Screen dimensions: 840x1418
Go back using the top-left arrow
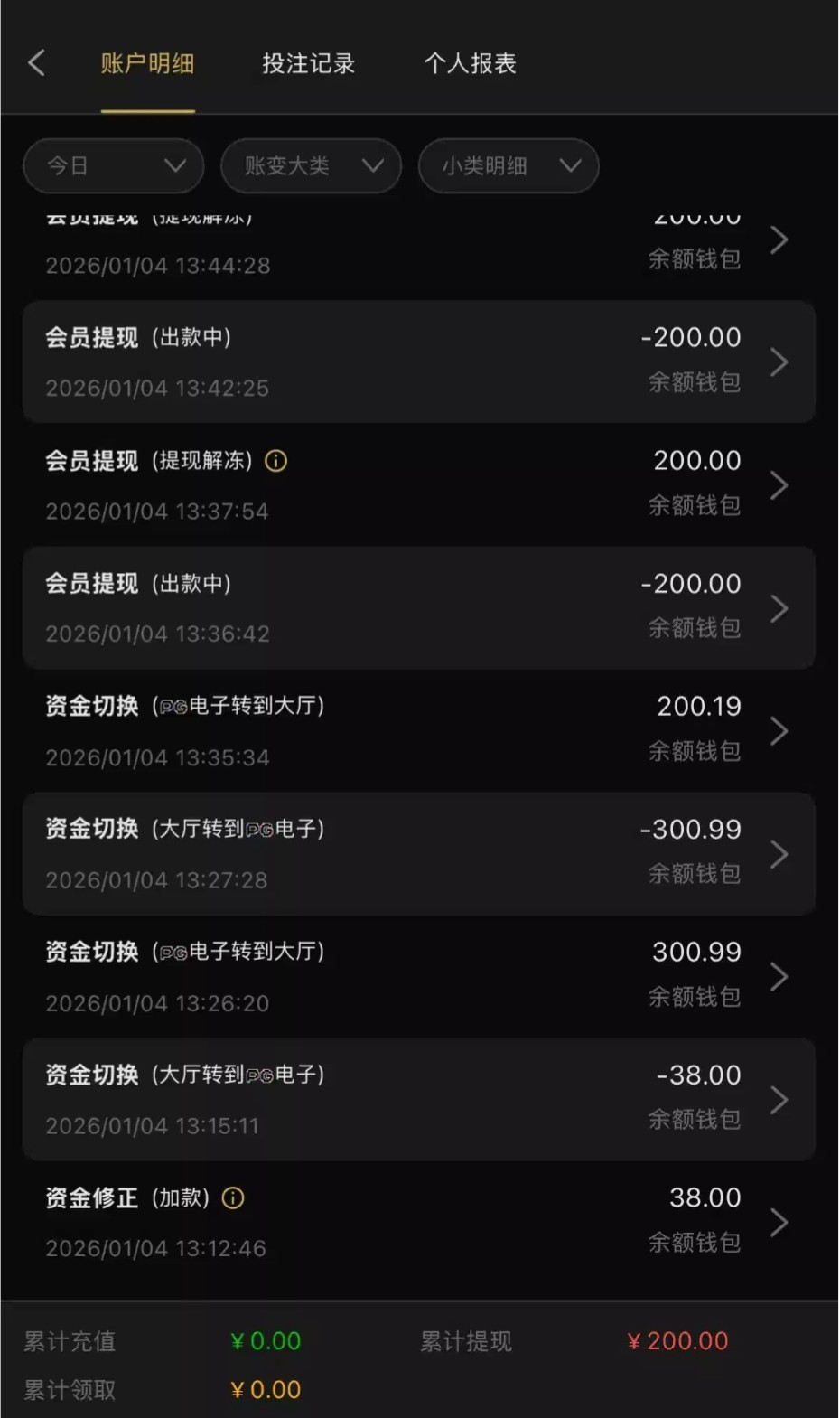tap(37, 63)
